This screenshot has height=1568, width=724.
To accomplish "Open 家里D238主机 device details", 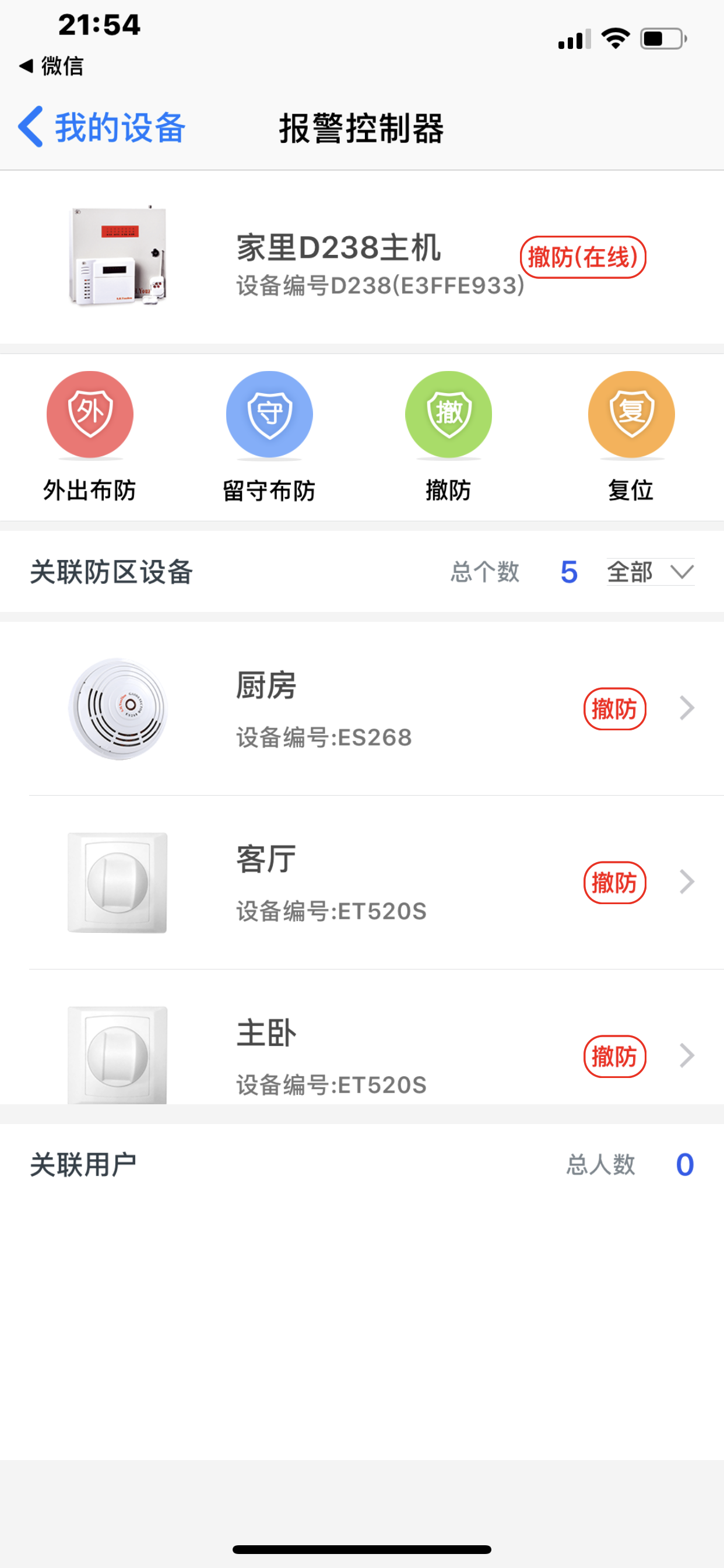I will coord(362,257).
